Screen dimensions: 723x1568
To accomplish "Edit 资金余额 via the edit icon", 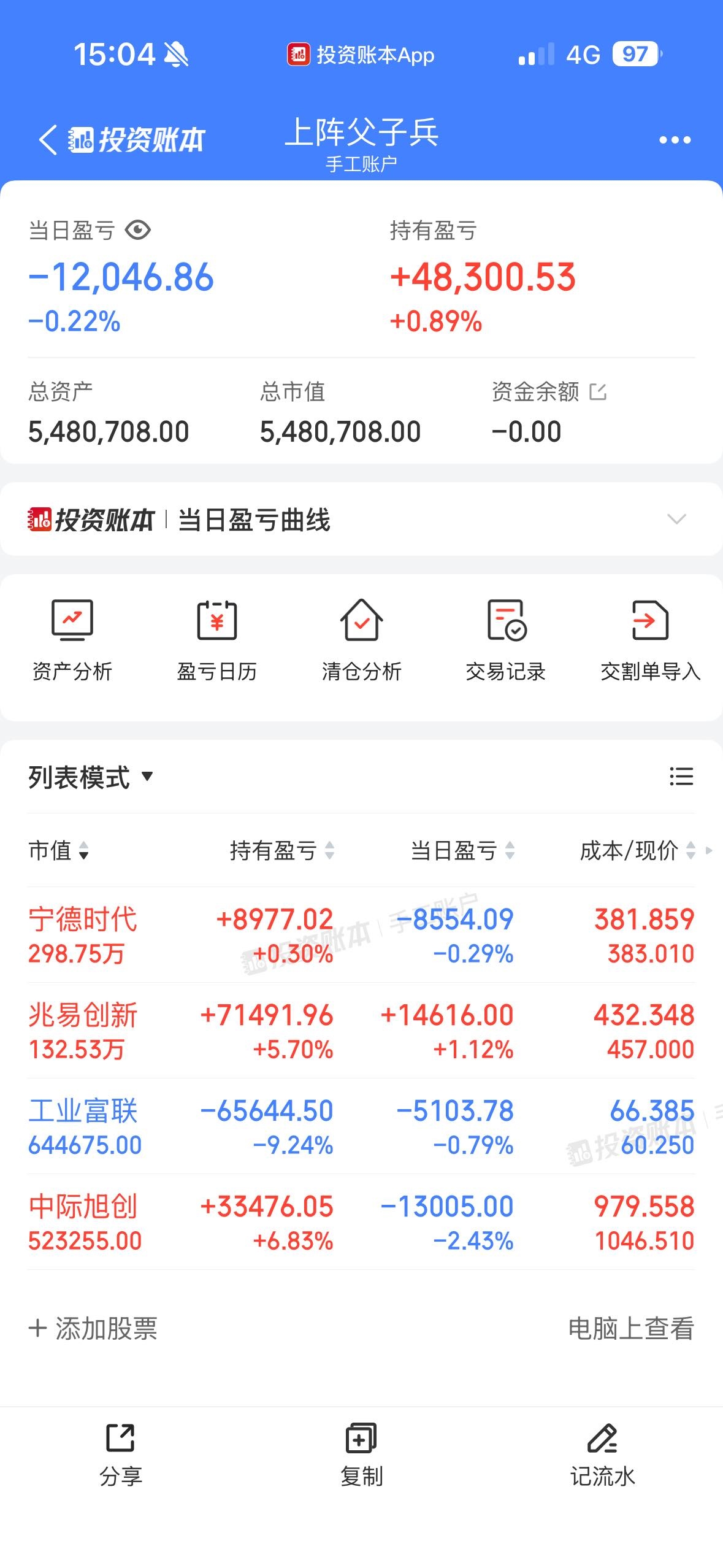I will 598,391.
